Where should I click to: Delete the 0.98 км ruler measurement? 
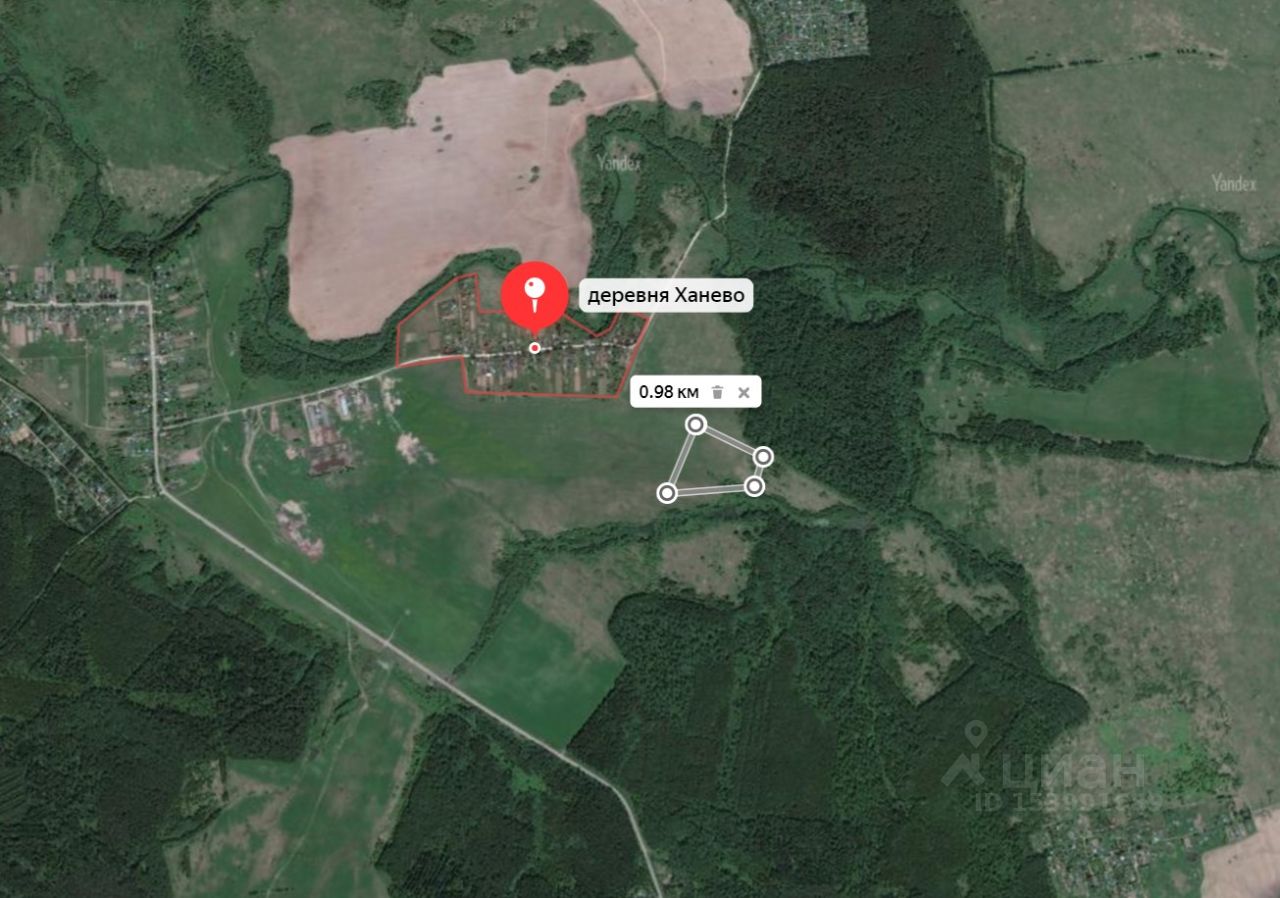click(x=717, y=392)
